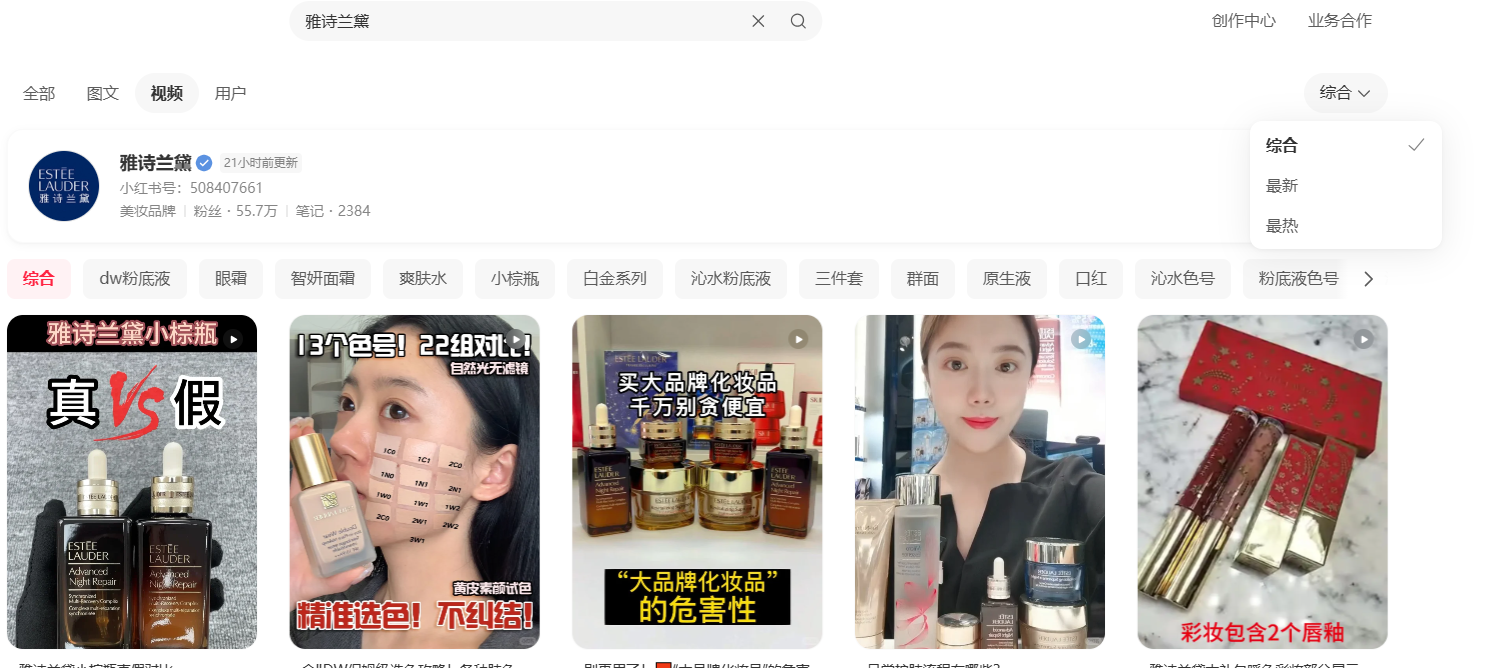Screen dimensions: 1509x668
Task: Show more filter chips with the arrow
Action: pyautogui.click(x=1369, y=279)
